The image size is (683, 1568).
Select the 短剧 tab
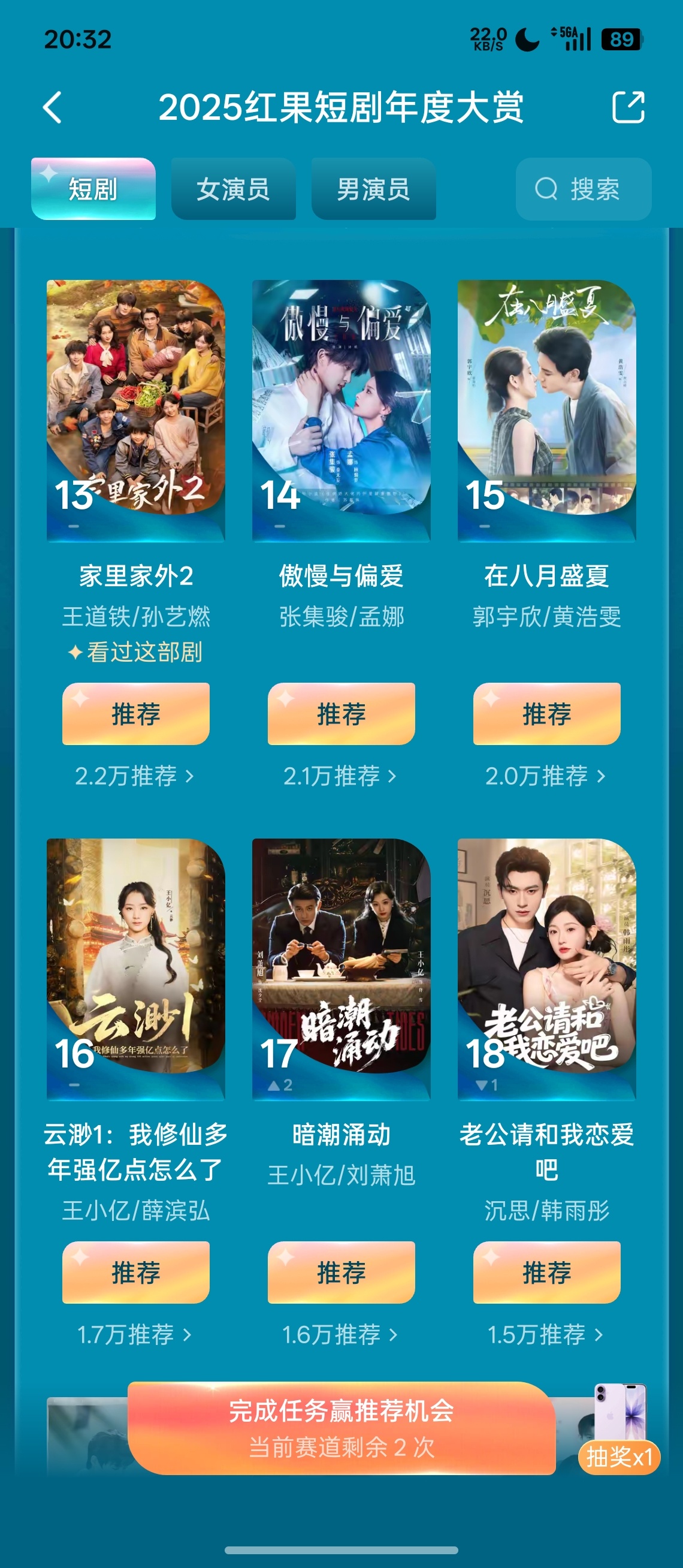click(x=93, y=189)
